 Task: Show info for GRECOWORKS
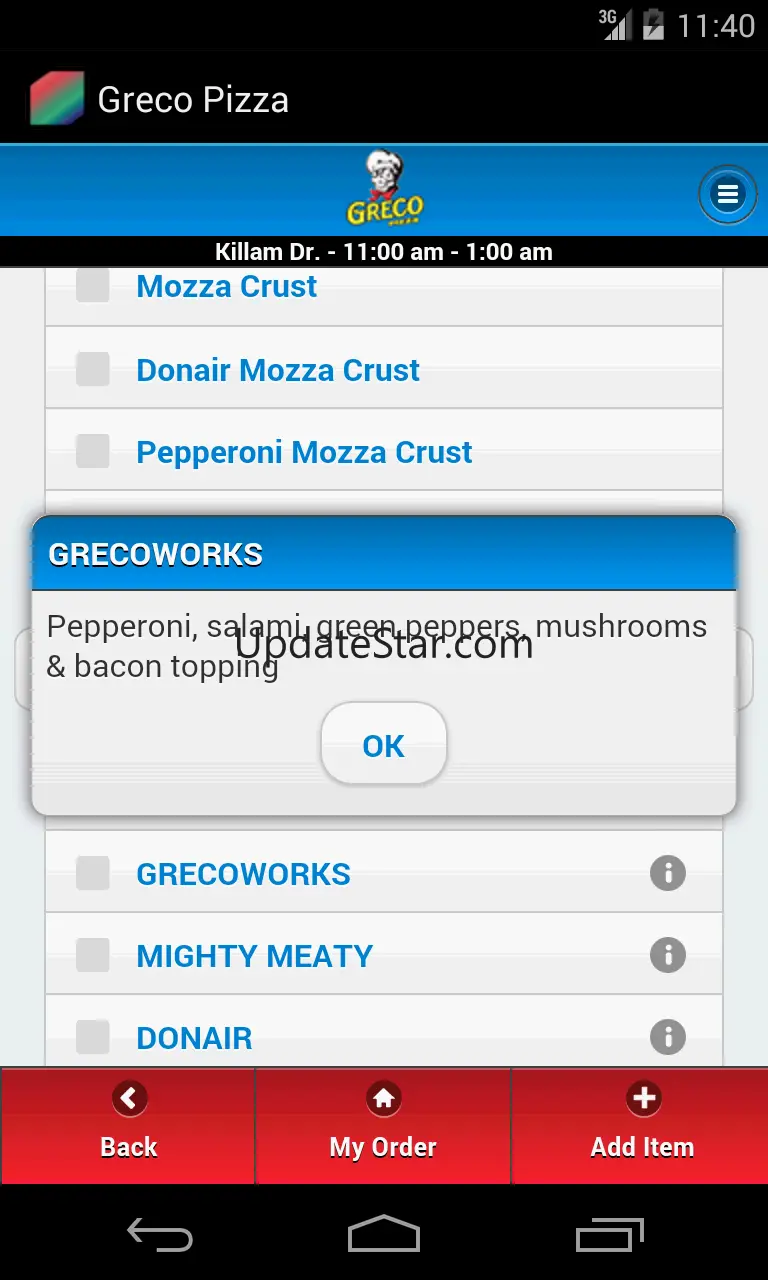coord(667,873)
